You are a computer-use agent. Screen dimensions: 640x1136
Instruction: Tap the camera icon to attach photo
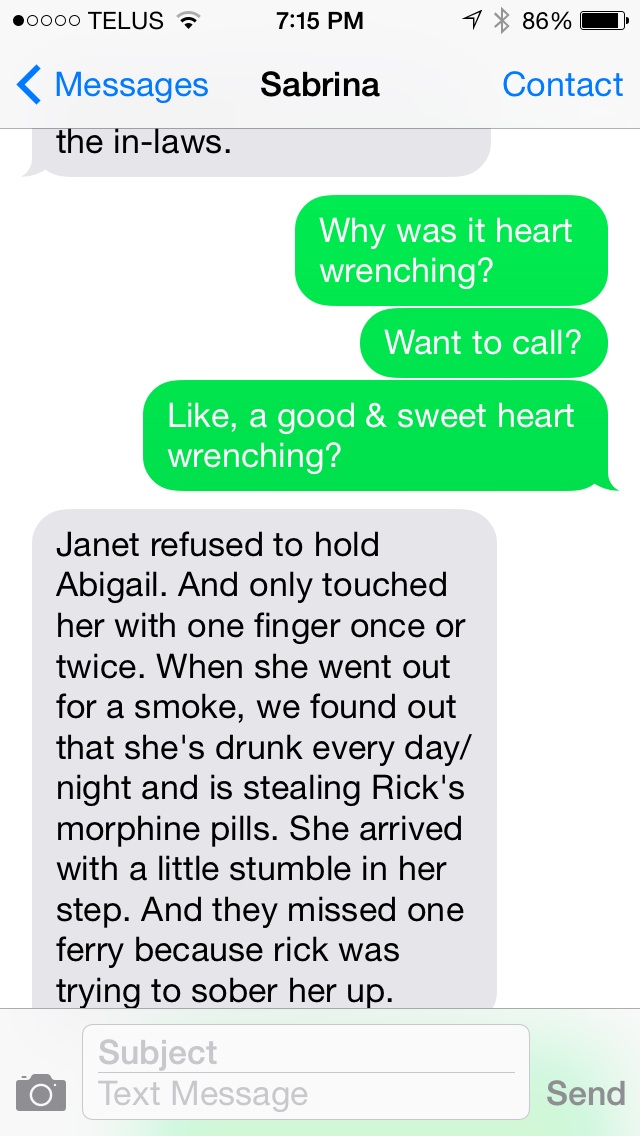pos(41,1092)
